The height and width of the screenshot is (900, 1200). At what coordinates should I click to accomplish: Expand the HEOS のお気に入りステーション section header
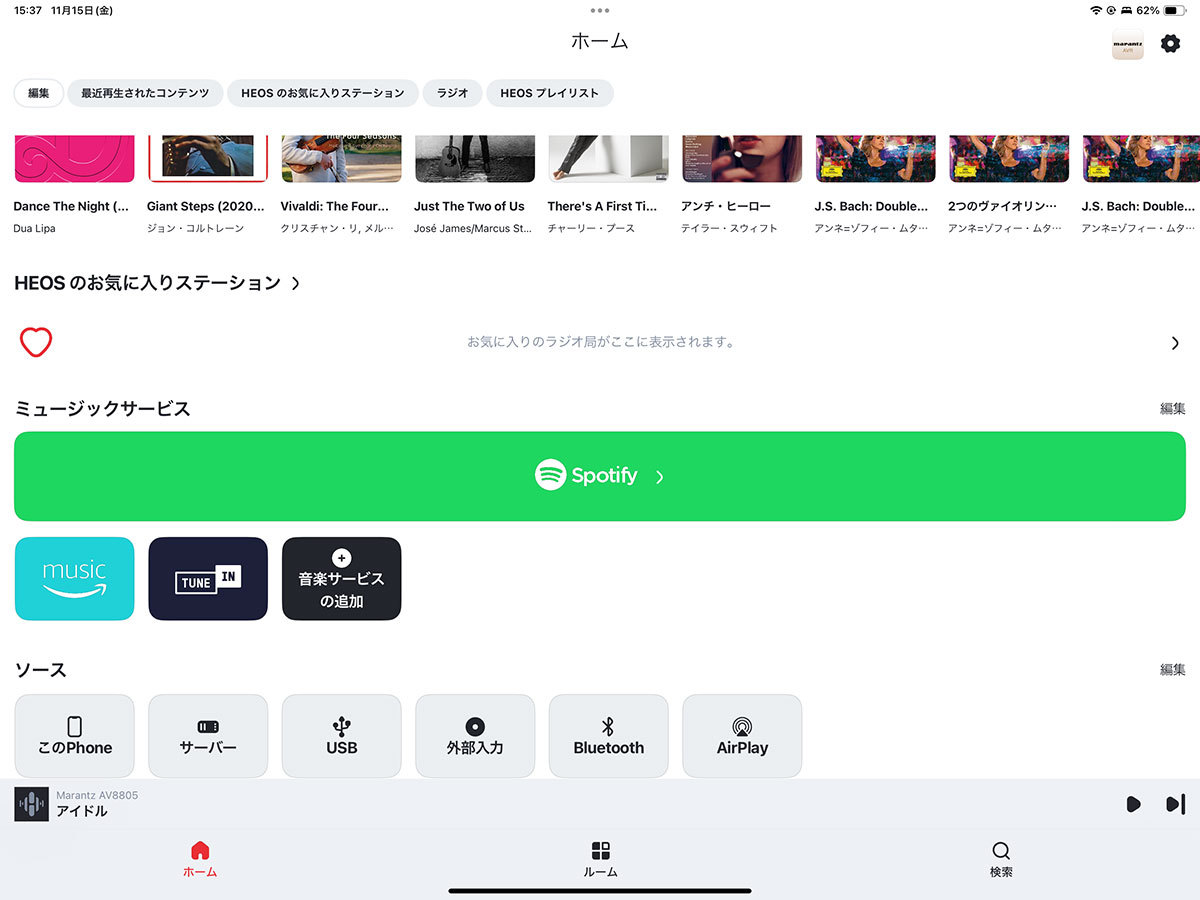pyautogui.click(x=157, y=283)
